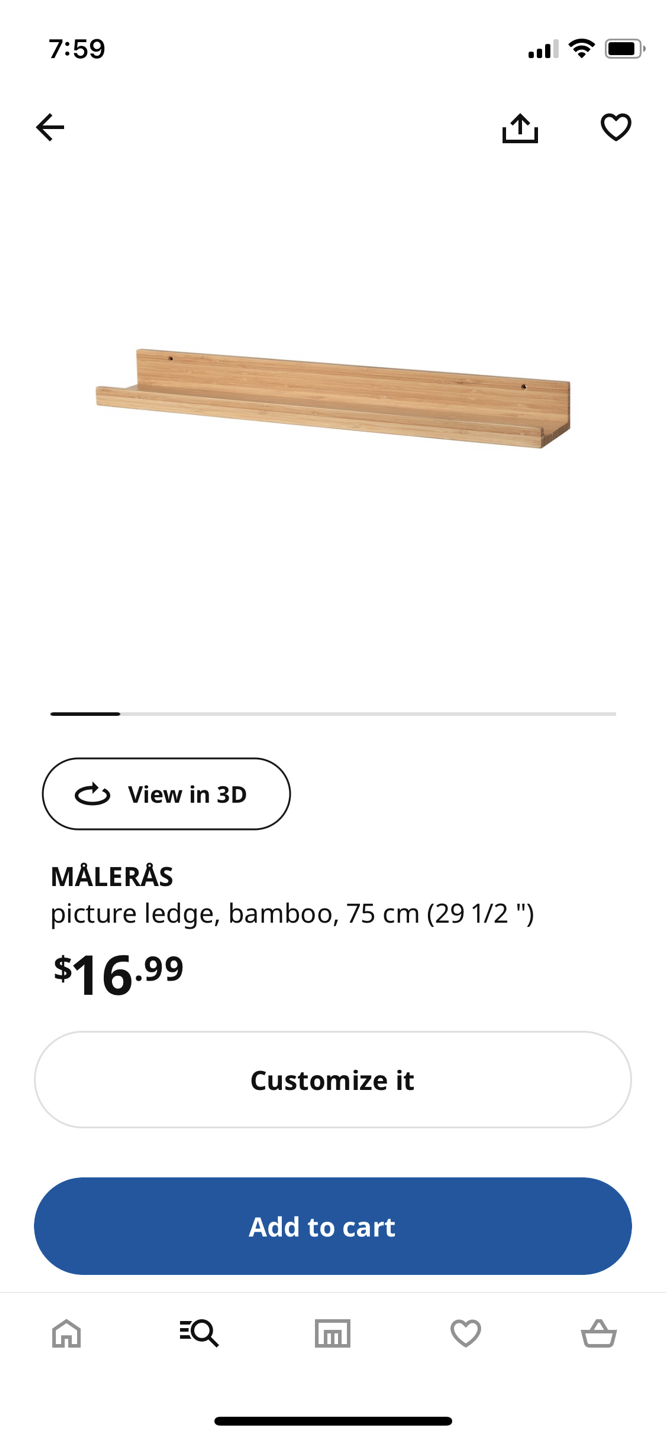
Task: Switch to the Home tab
Action: (x=67, y=1333)
